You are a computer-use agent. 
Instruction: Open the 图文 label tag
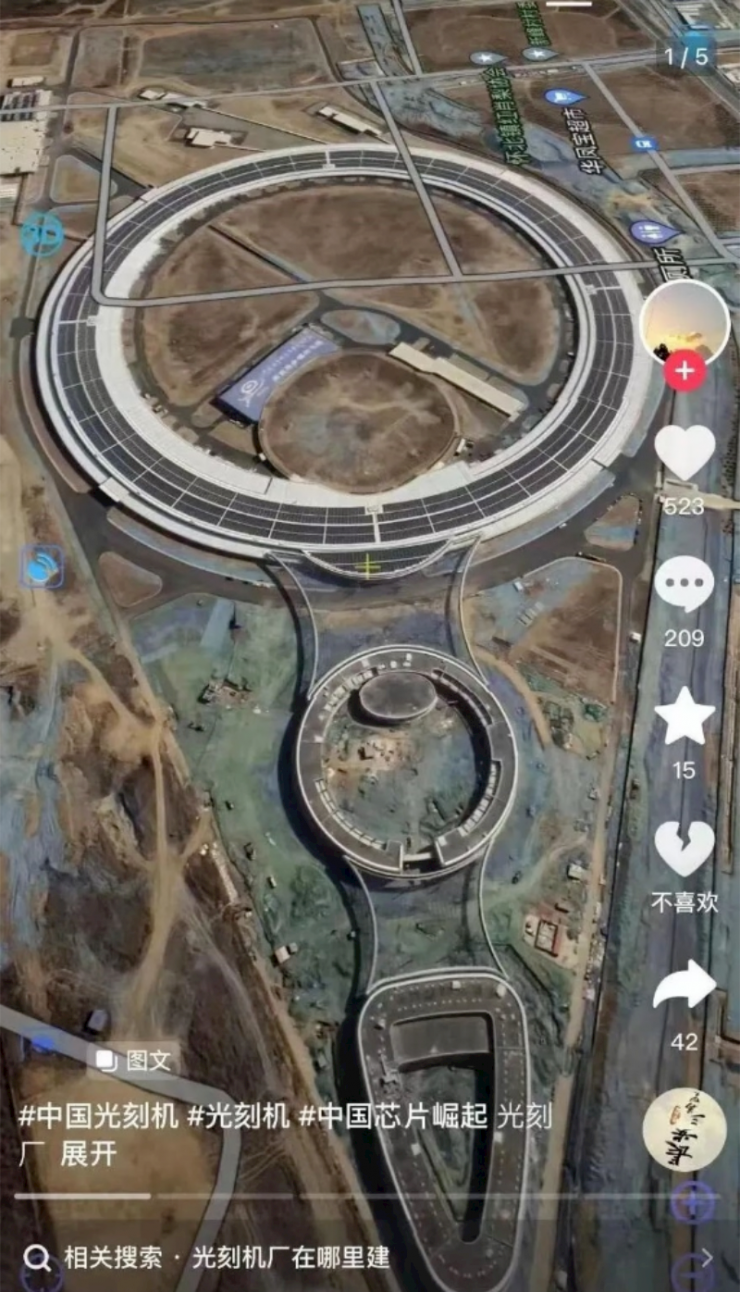pyautogui.click(x=135, y=1061)
